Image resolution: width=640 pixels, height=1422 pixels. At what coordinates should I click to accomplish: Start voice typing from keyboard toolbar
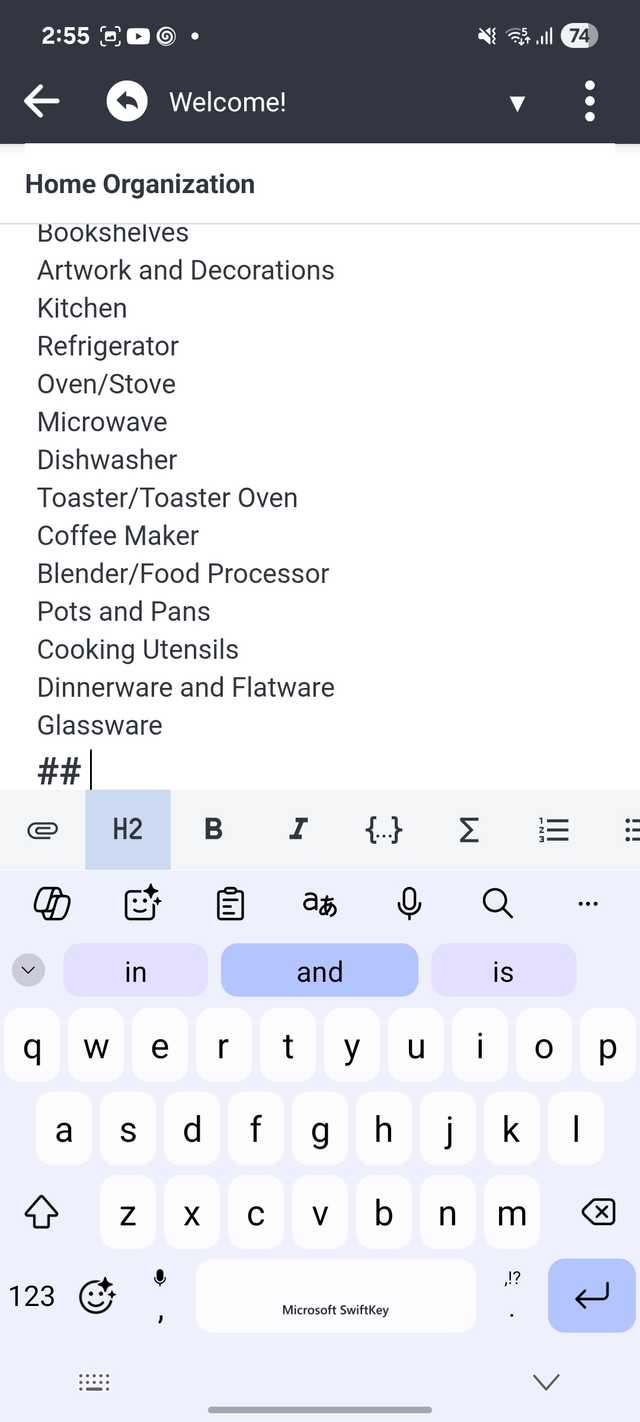pyautogui.click(x=409, y=903)
